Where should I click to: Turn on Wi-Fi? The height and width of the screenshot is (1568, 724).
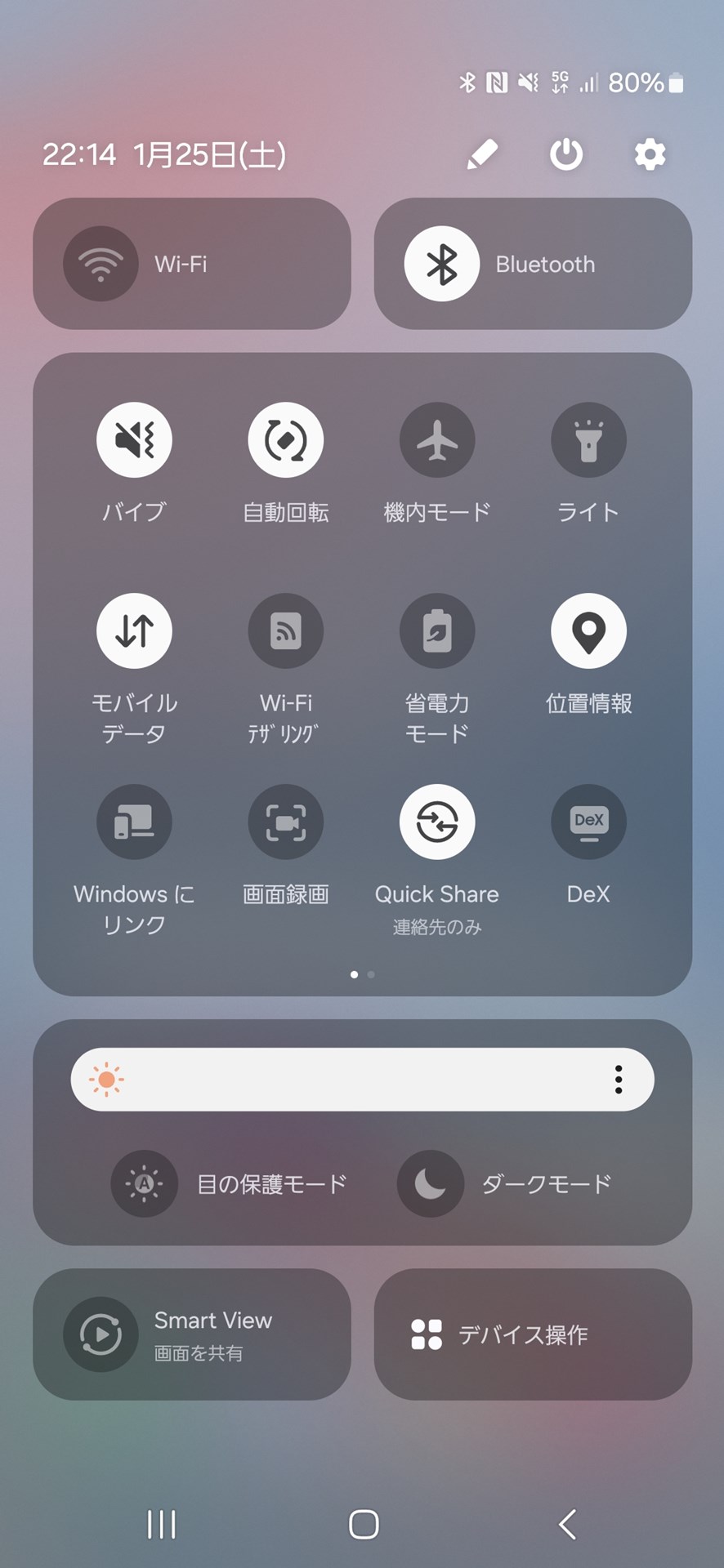[x=101, y=264]
